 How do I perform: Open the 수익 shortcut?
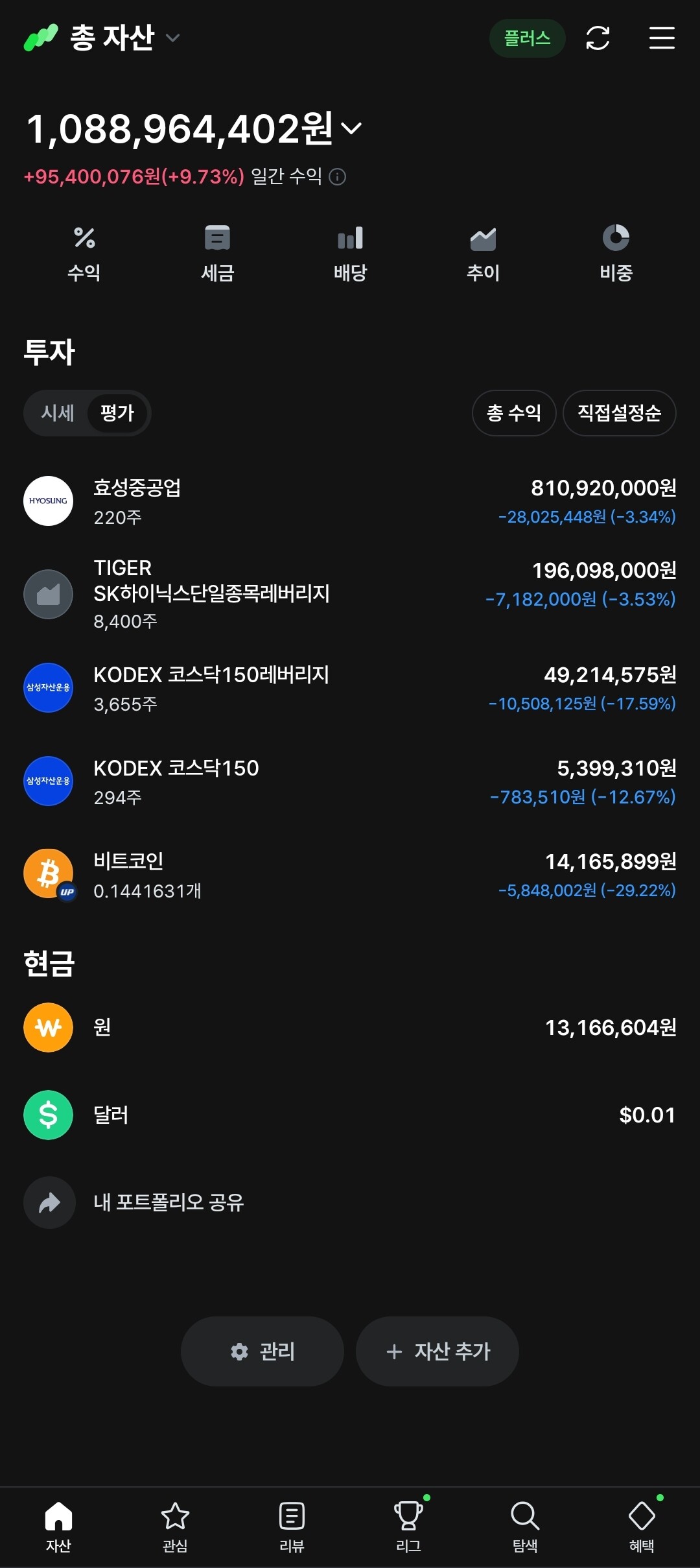84,254
